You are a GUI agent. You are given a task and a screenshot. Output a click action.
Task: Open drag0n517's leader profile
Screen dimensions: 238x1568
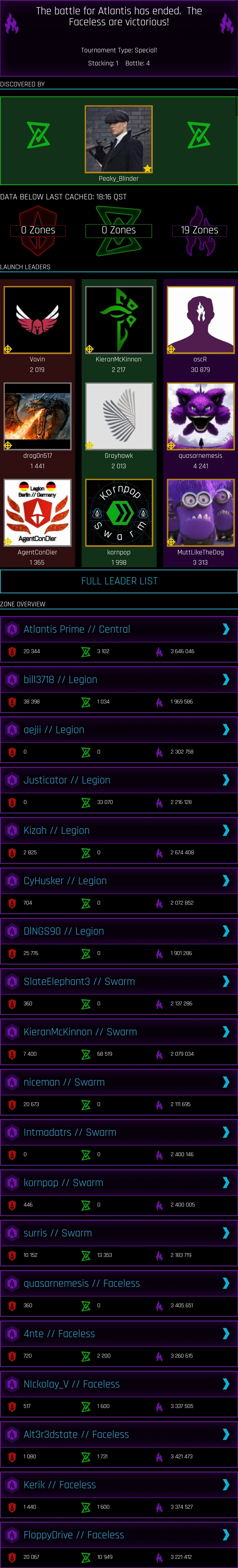pos(37,416)
